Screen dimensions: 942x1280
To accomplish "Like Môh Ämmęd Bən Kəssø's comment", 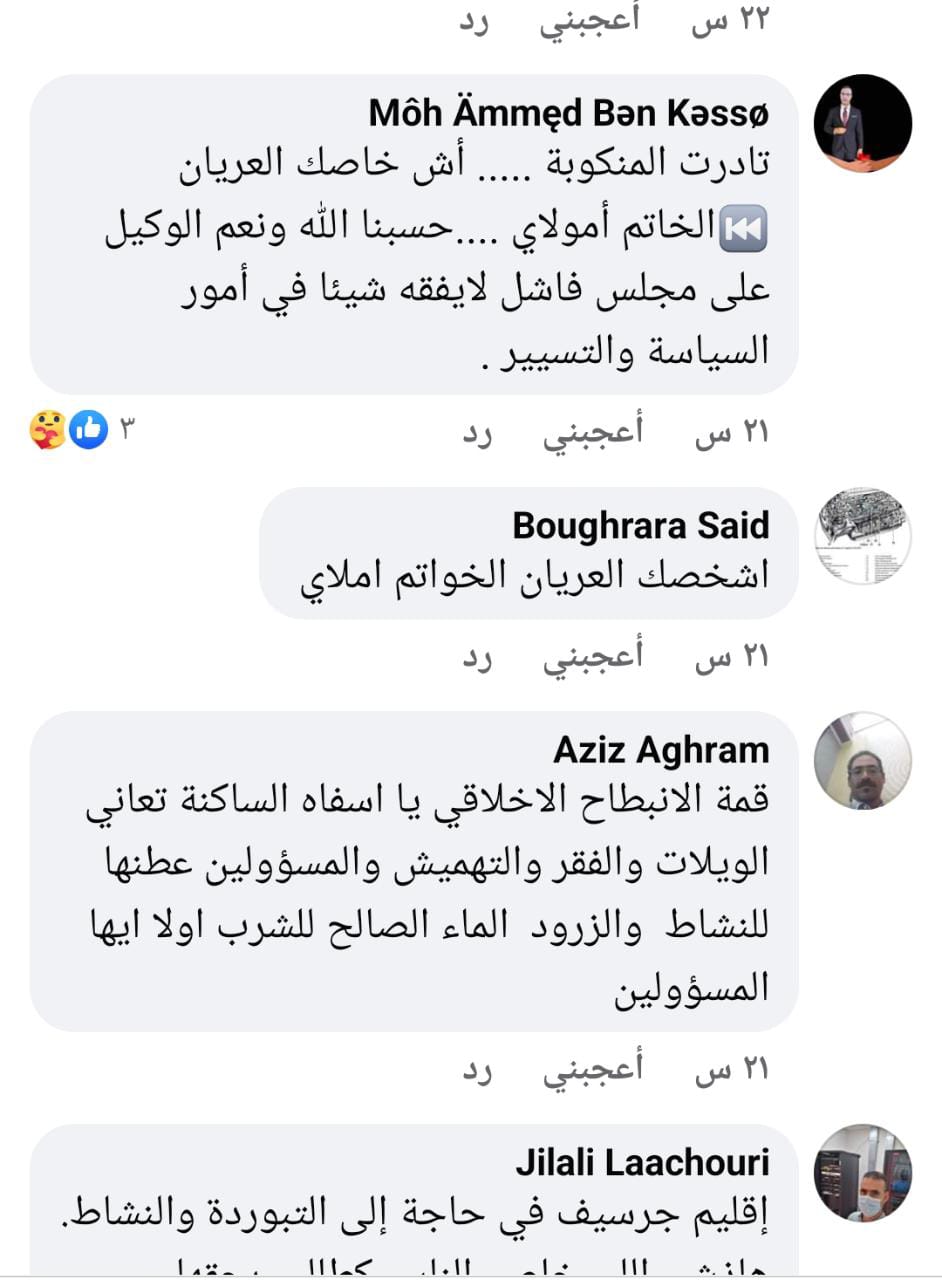I will 593,433.
